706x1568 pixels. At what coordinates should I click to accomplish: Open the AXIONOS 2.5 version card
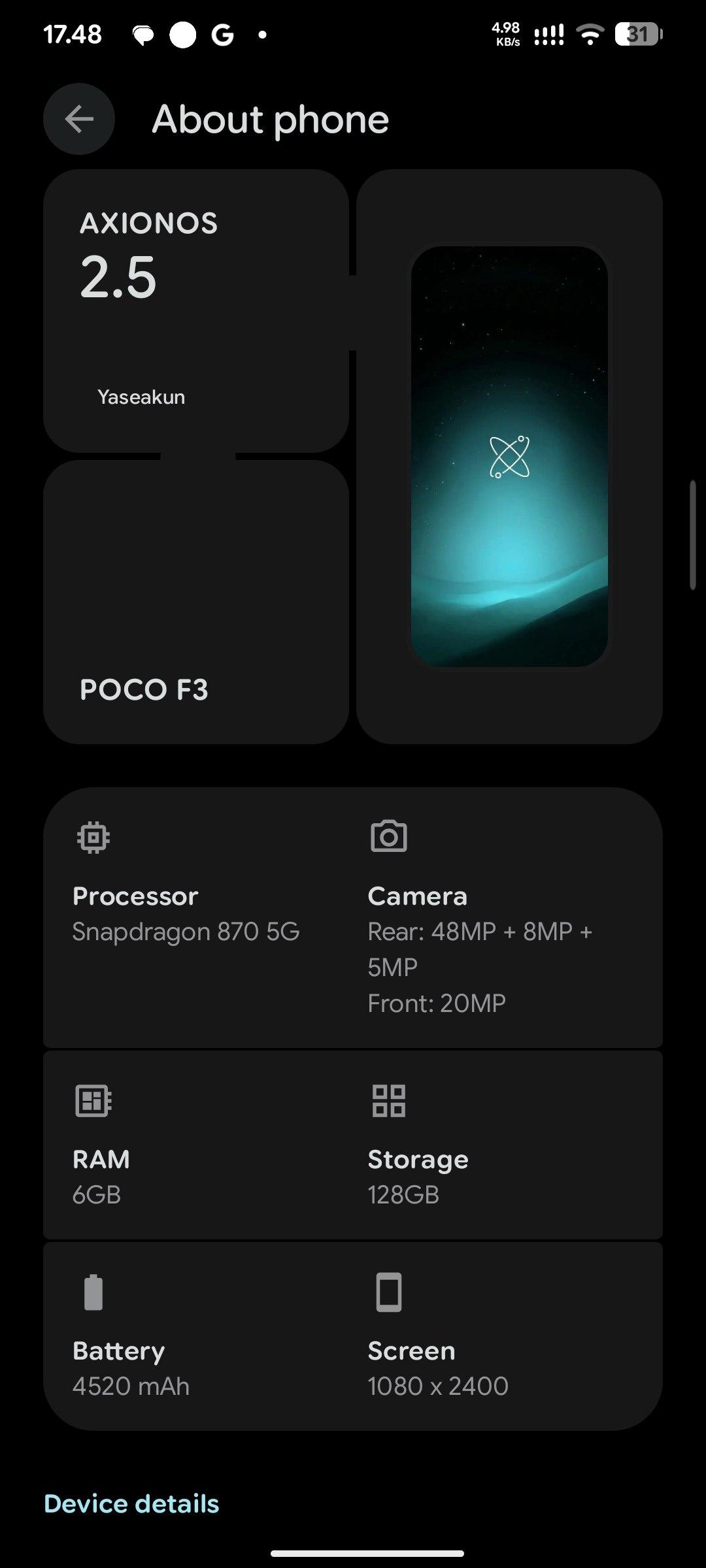point(195,310)
